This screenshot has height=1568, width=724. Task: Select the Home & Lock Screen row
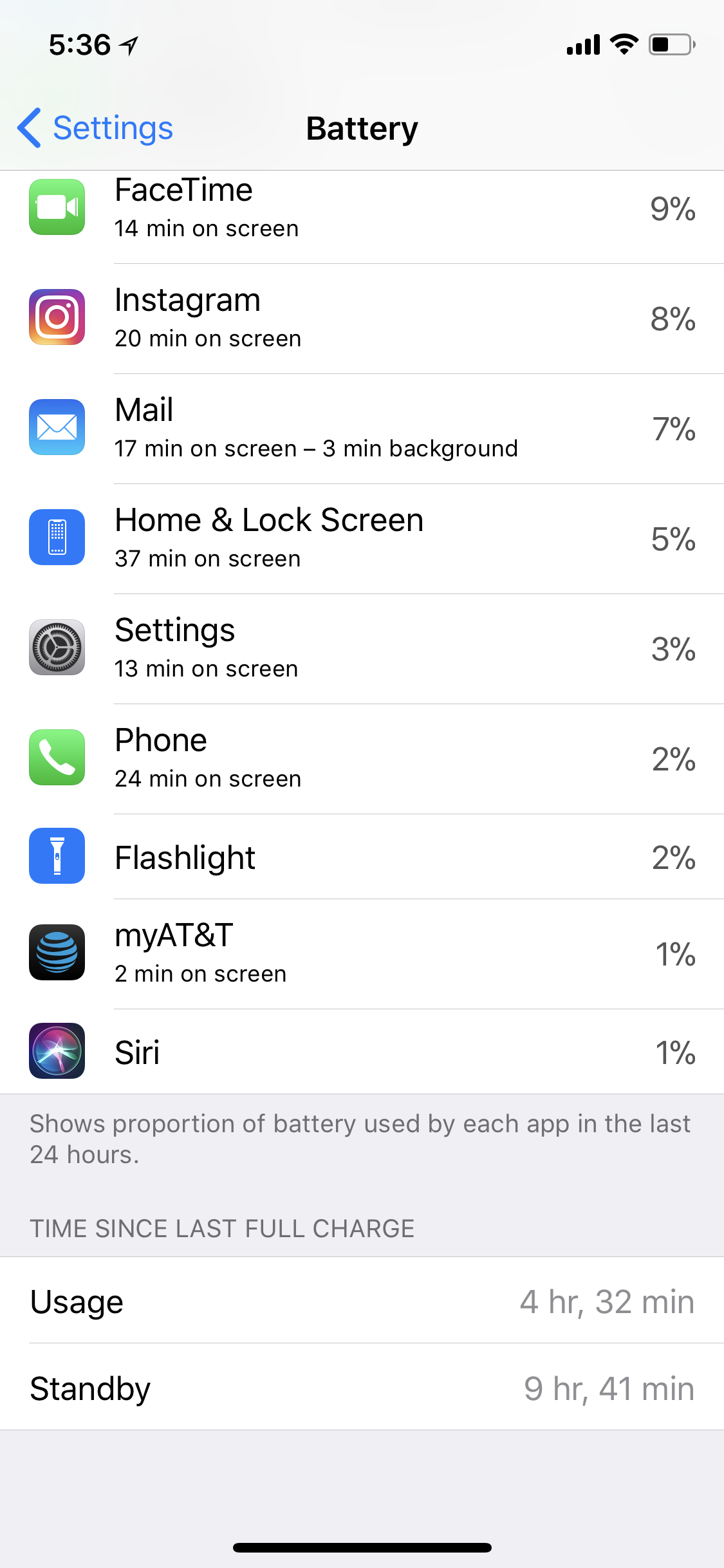(362, 539)
